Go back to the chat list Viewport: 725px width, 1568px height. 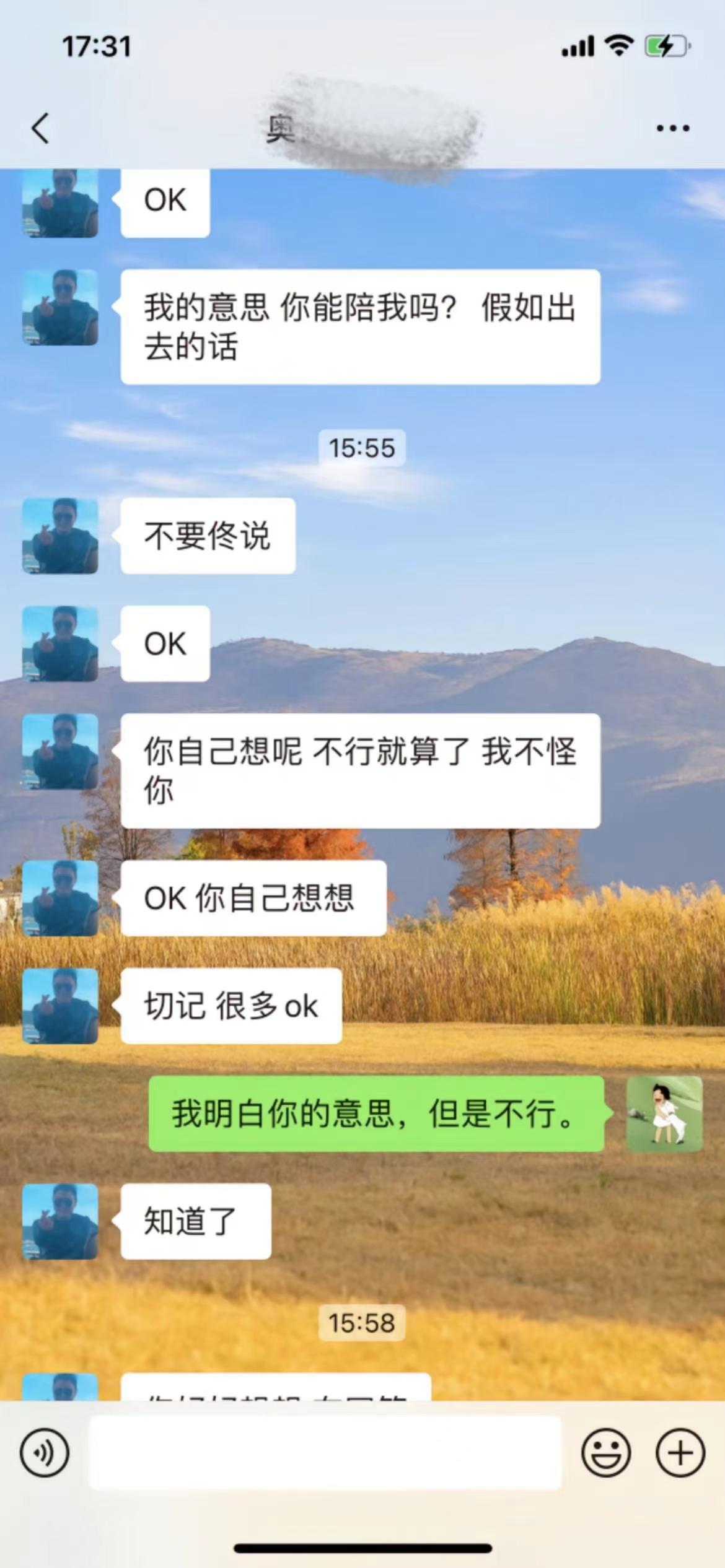click(41, 128)
